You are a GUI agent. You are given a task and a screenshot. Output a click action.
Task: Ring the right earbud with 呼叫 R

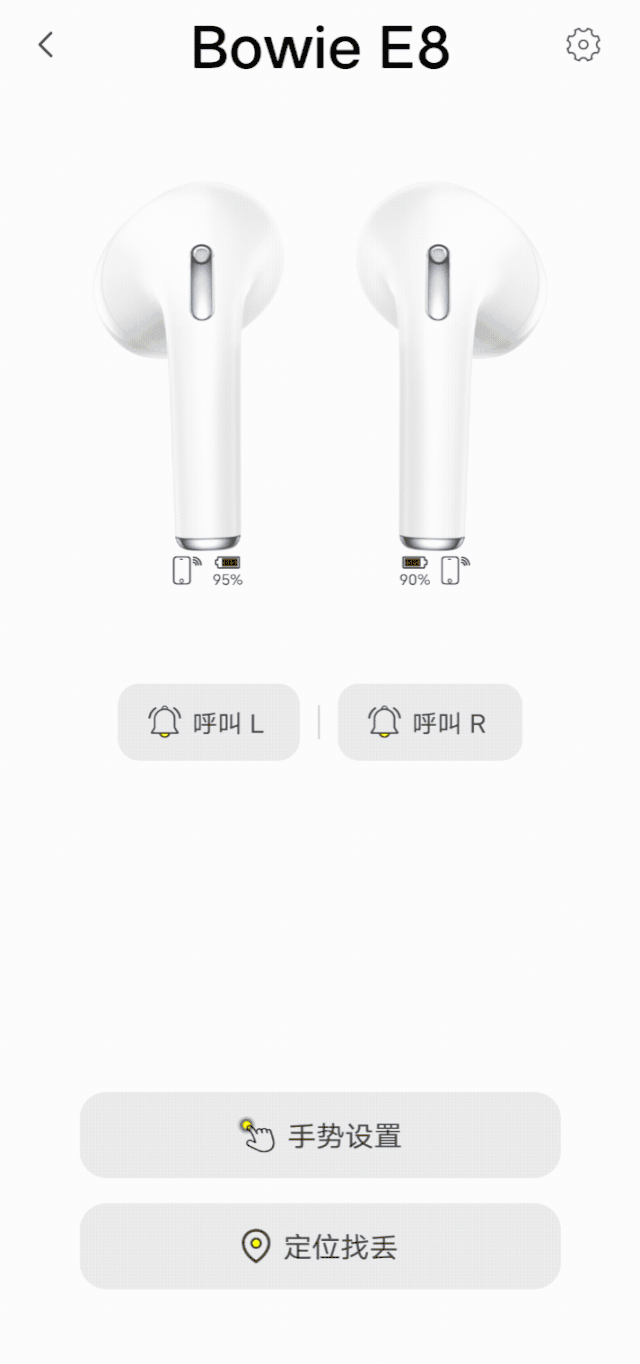(x=430, y=722)
